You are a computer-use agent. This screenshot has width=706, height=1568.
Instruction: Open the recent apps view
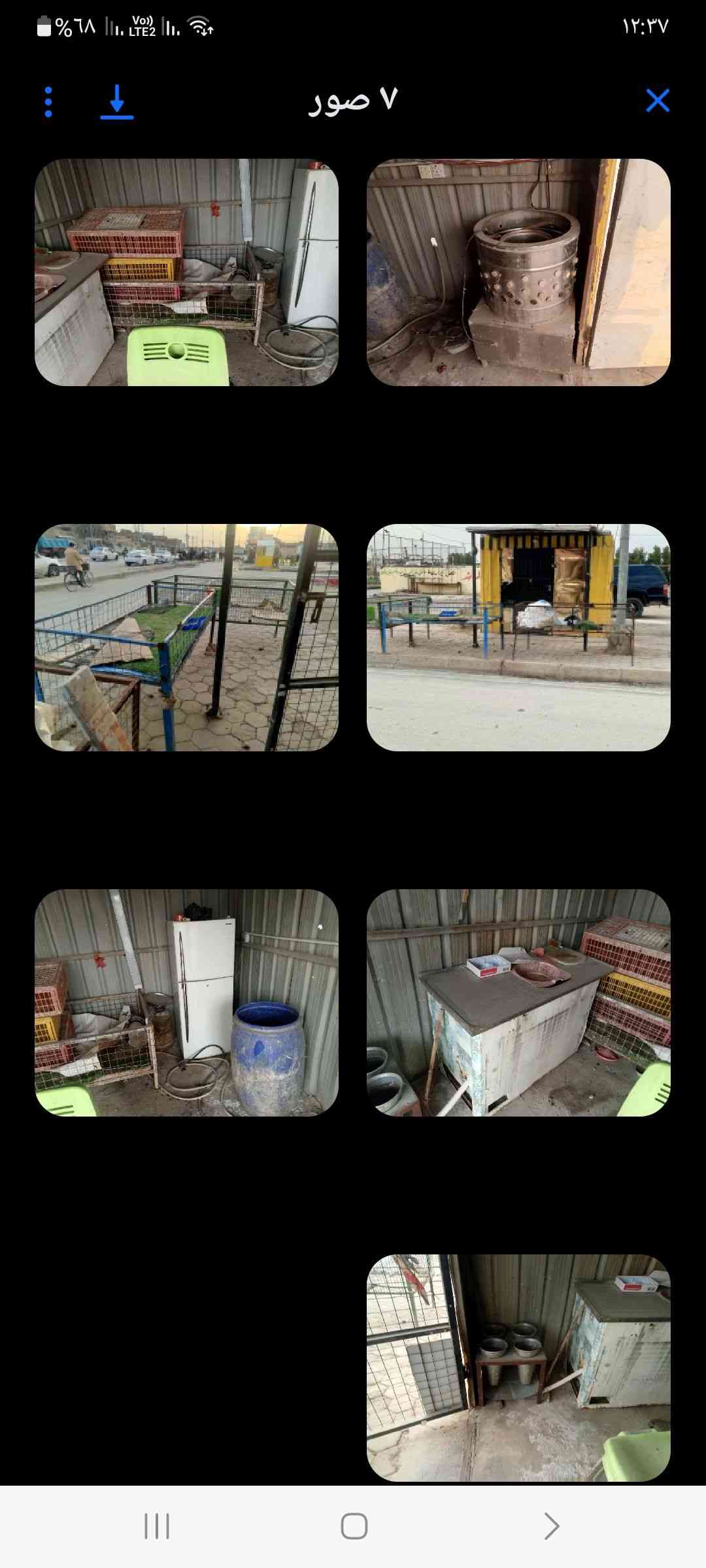tap(157, 1526)
